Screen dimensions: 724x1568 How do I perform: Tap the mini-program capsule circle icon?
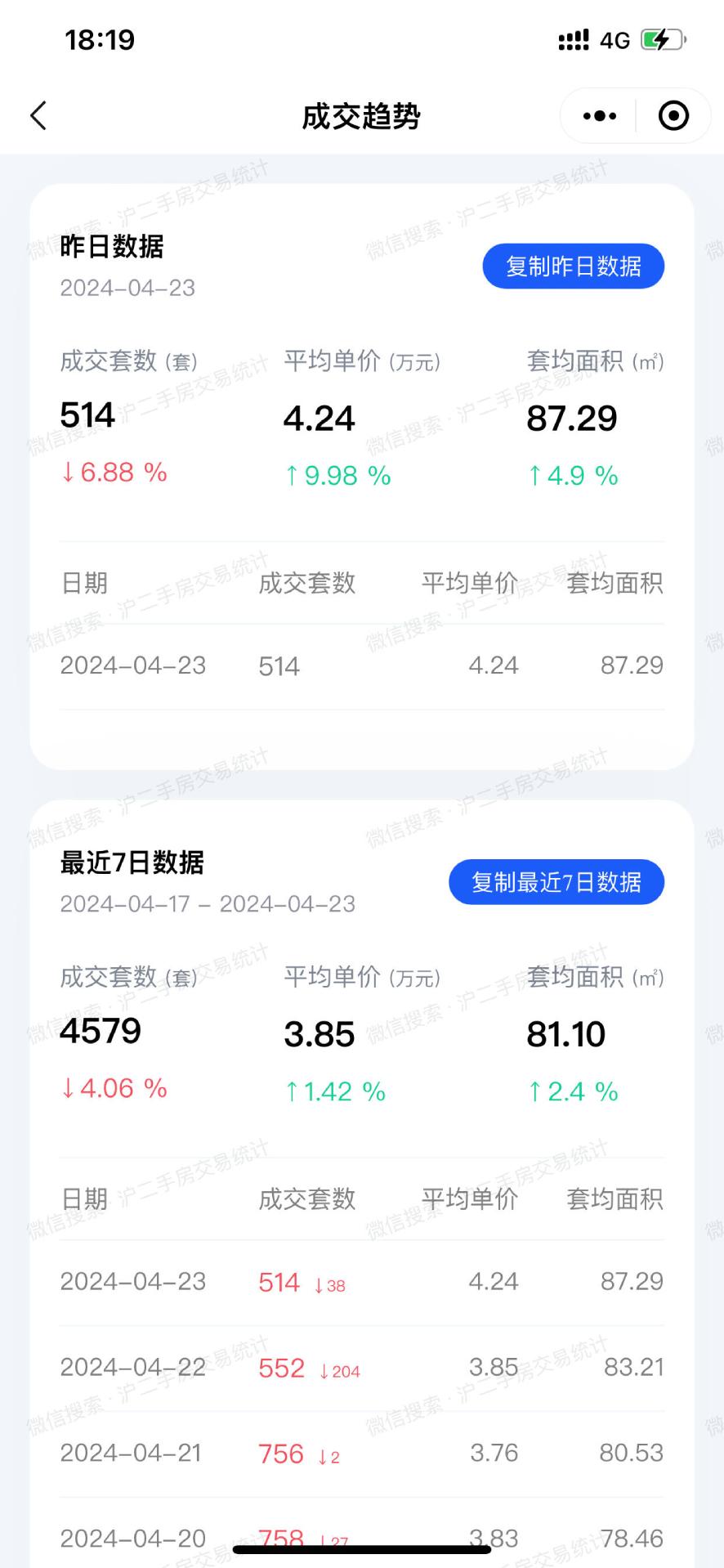tap(673, 115)
